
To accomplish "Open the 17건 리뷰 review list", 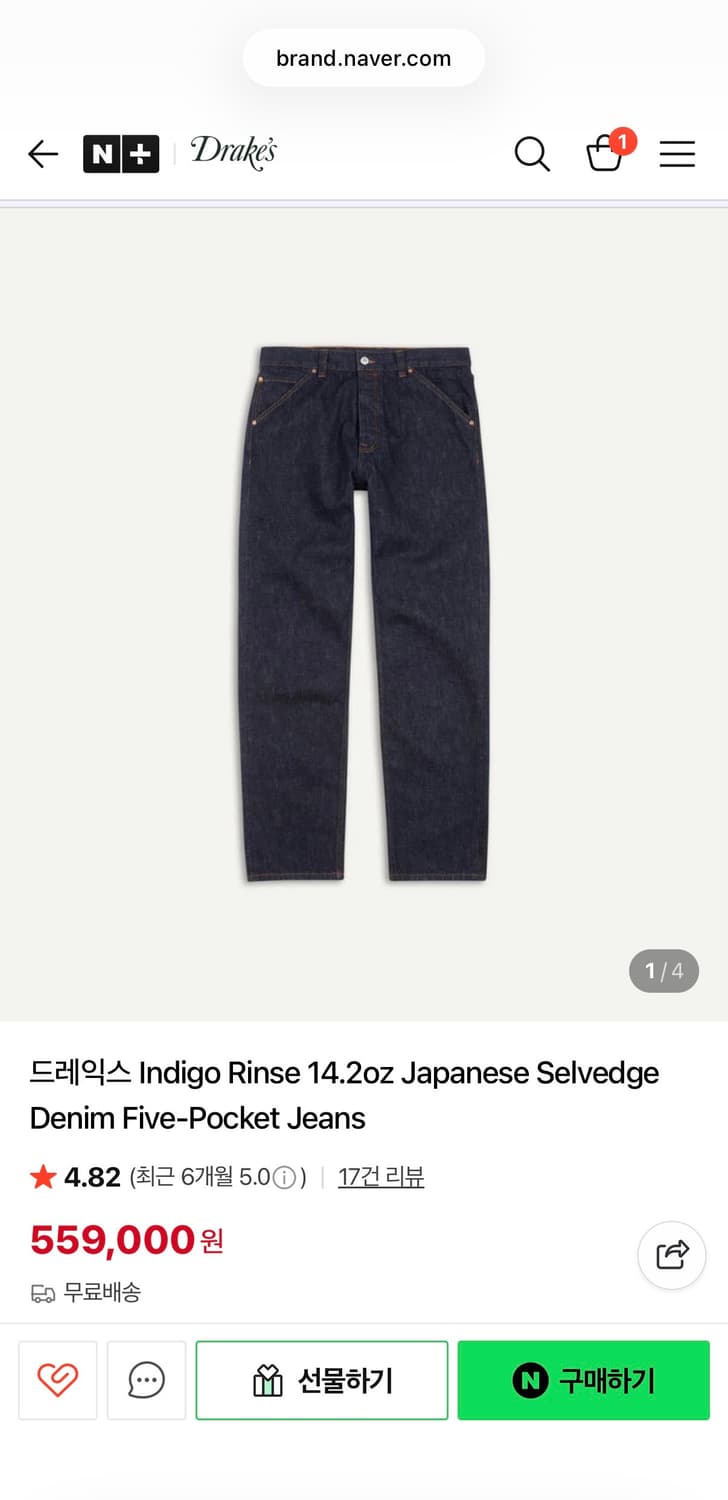I will click(381, 1177).
